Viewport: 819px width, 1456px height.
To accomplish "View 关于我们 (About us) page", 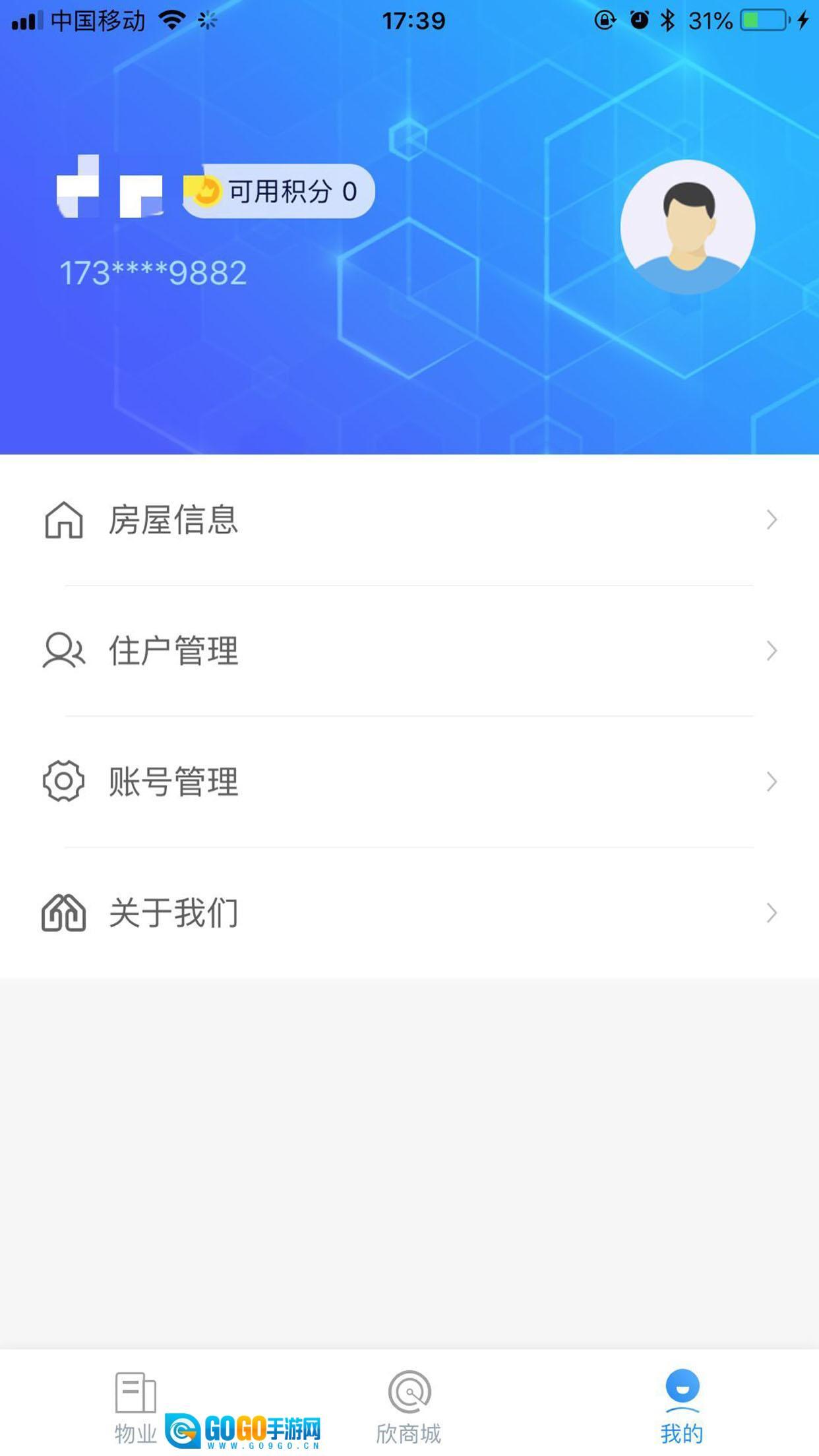I will tap(409, 913).
